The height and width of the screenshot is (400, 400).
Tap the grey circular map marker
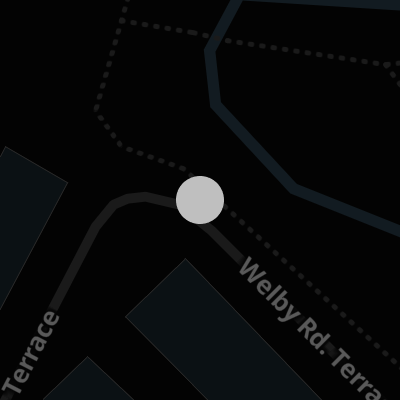[200, 200]
